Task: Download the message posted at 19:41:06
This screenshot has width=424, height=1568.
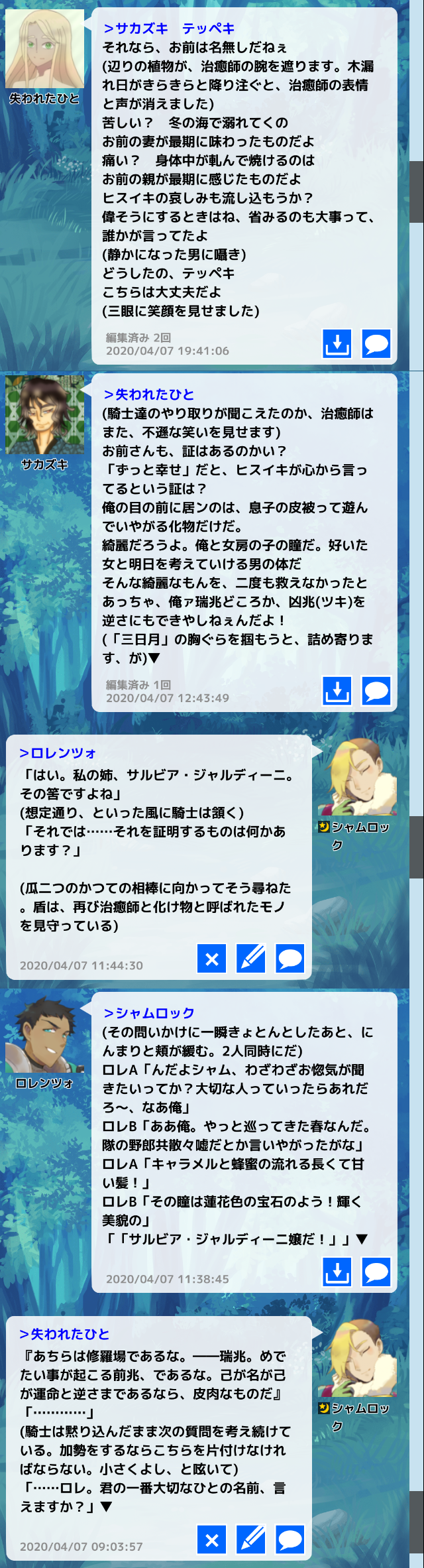Action: (x=337, y=343)
